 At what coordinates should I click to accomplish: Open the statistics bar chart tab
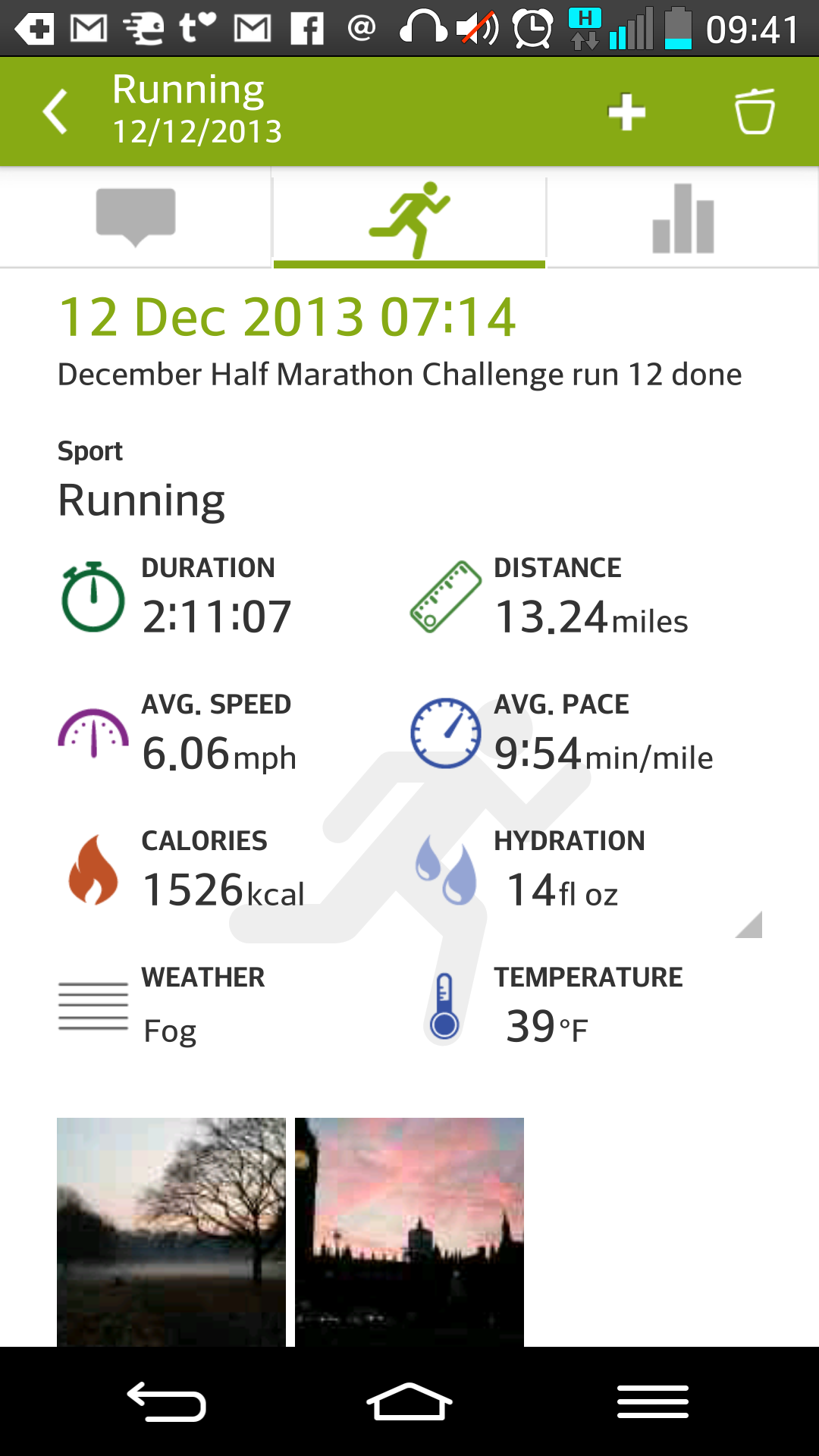pyautogui.click(x=682, y=218)
